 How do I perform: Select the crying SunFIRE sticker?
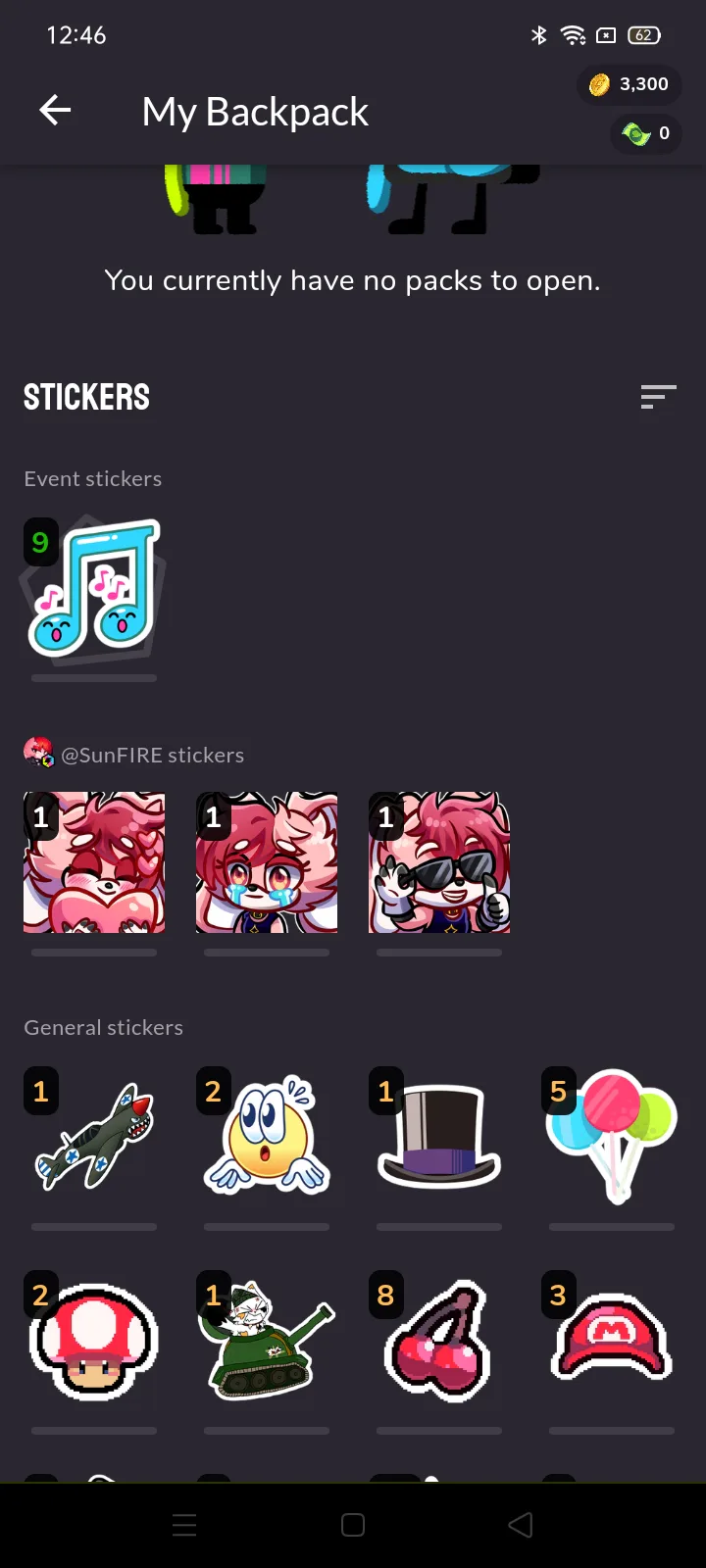[x=267, y=862]
